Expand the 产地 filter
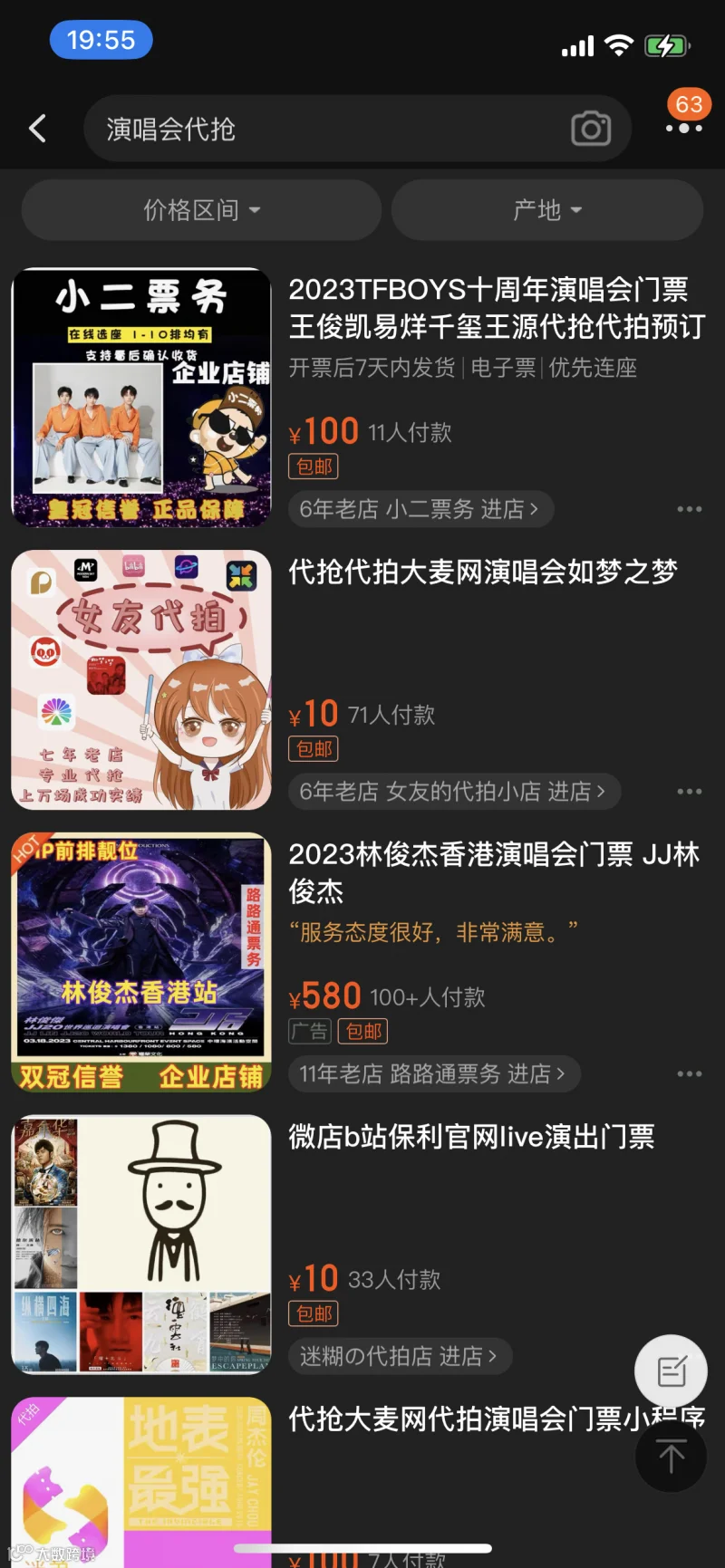This screenshot has width=725, height=1568. (547, 210)
